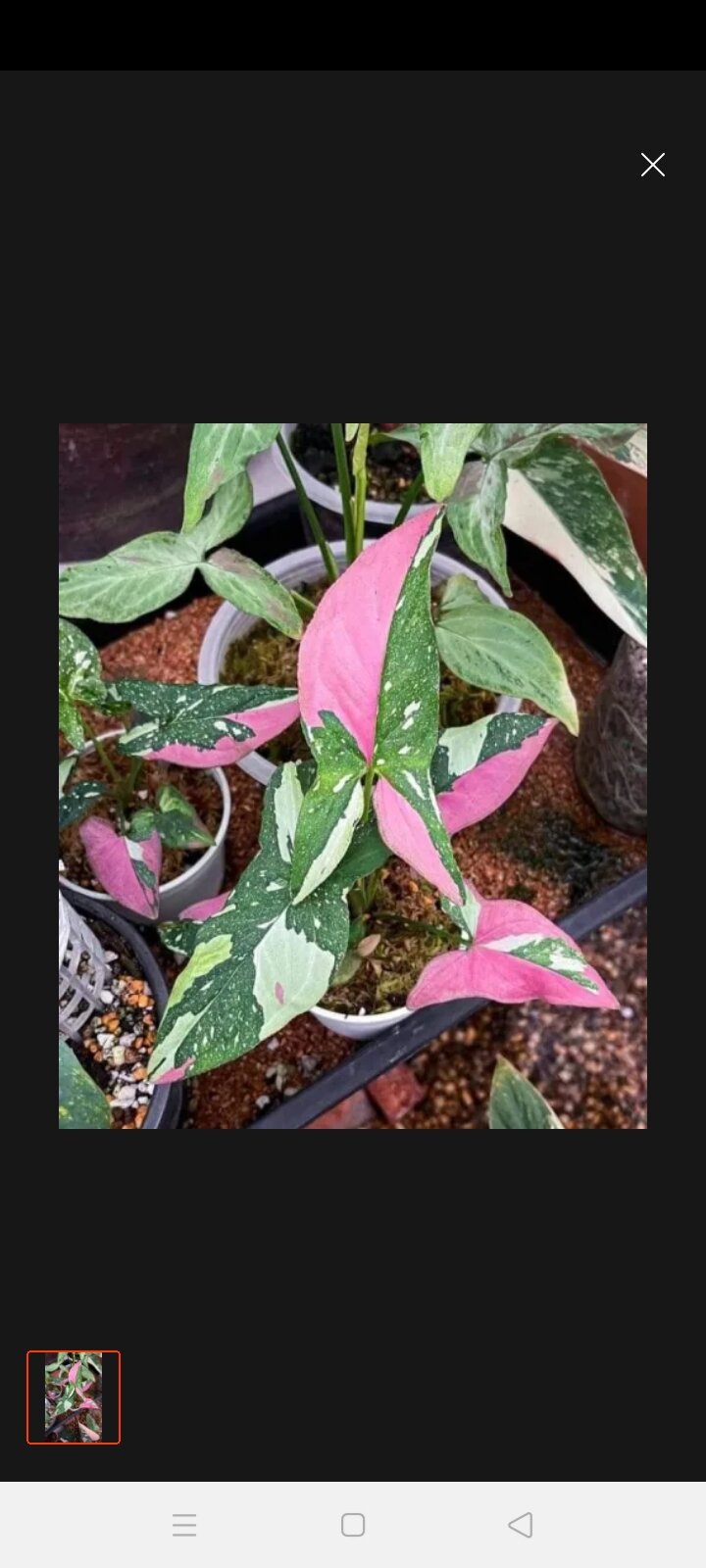Tap the enlarged plant photo
706x1568 pixels.
pyautogui.click(x=353, y=775)
